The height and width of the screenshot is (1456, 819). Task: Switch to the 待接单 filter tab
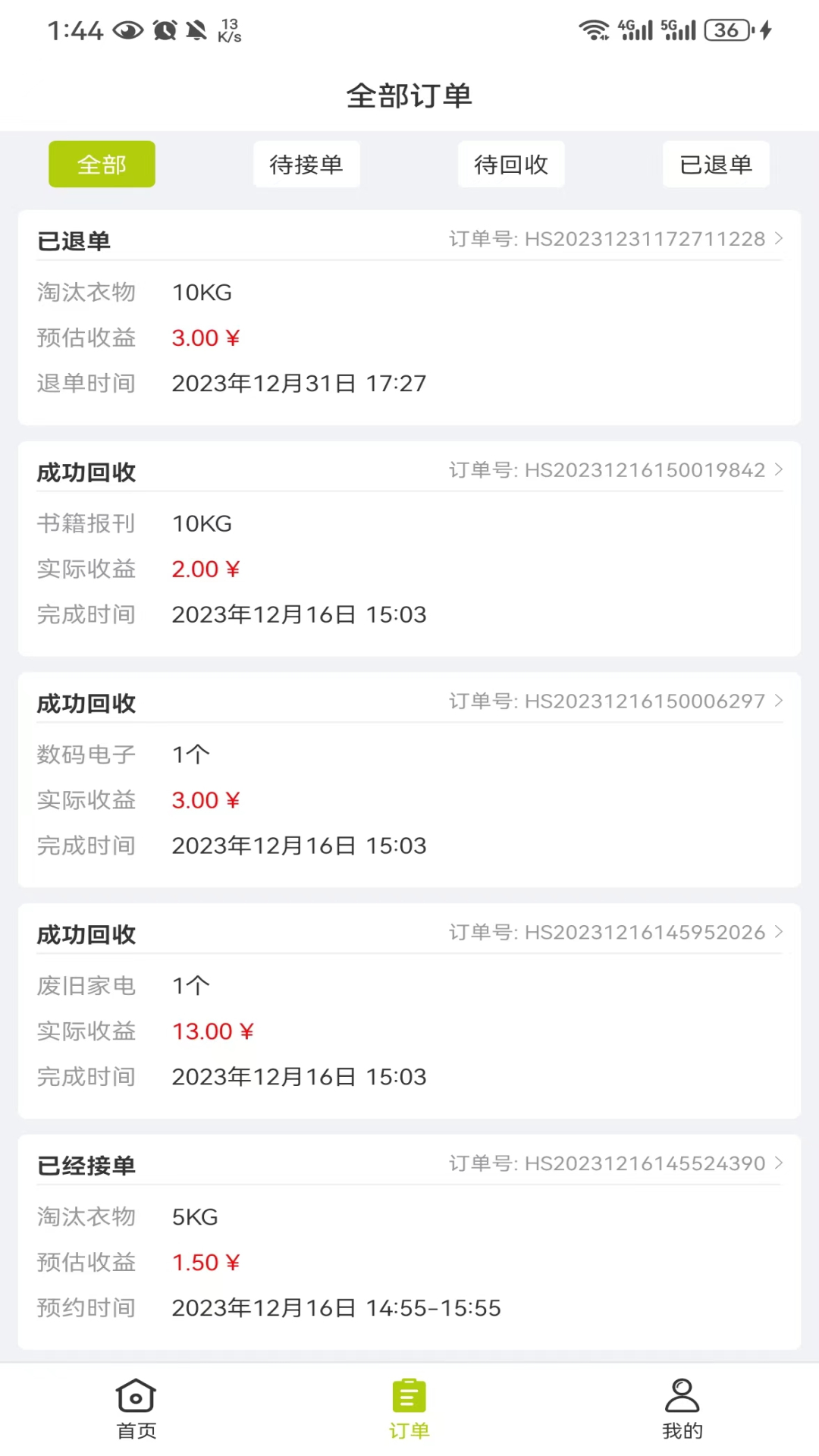pyautogui.click(x=306, y=164)
